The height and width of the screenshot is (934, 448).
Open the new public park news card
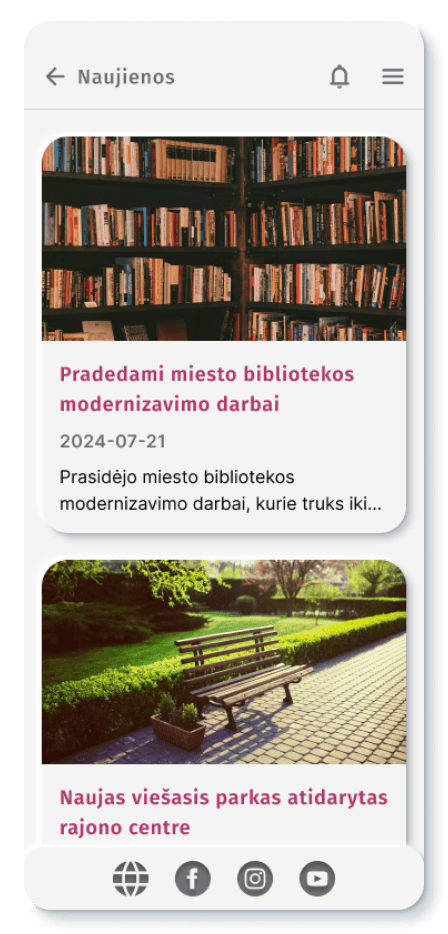point(224,703)
